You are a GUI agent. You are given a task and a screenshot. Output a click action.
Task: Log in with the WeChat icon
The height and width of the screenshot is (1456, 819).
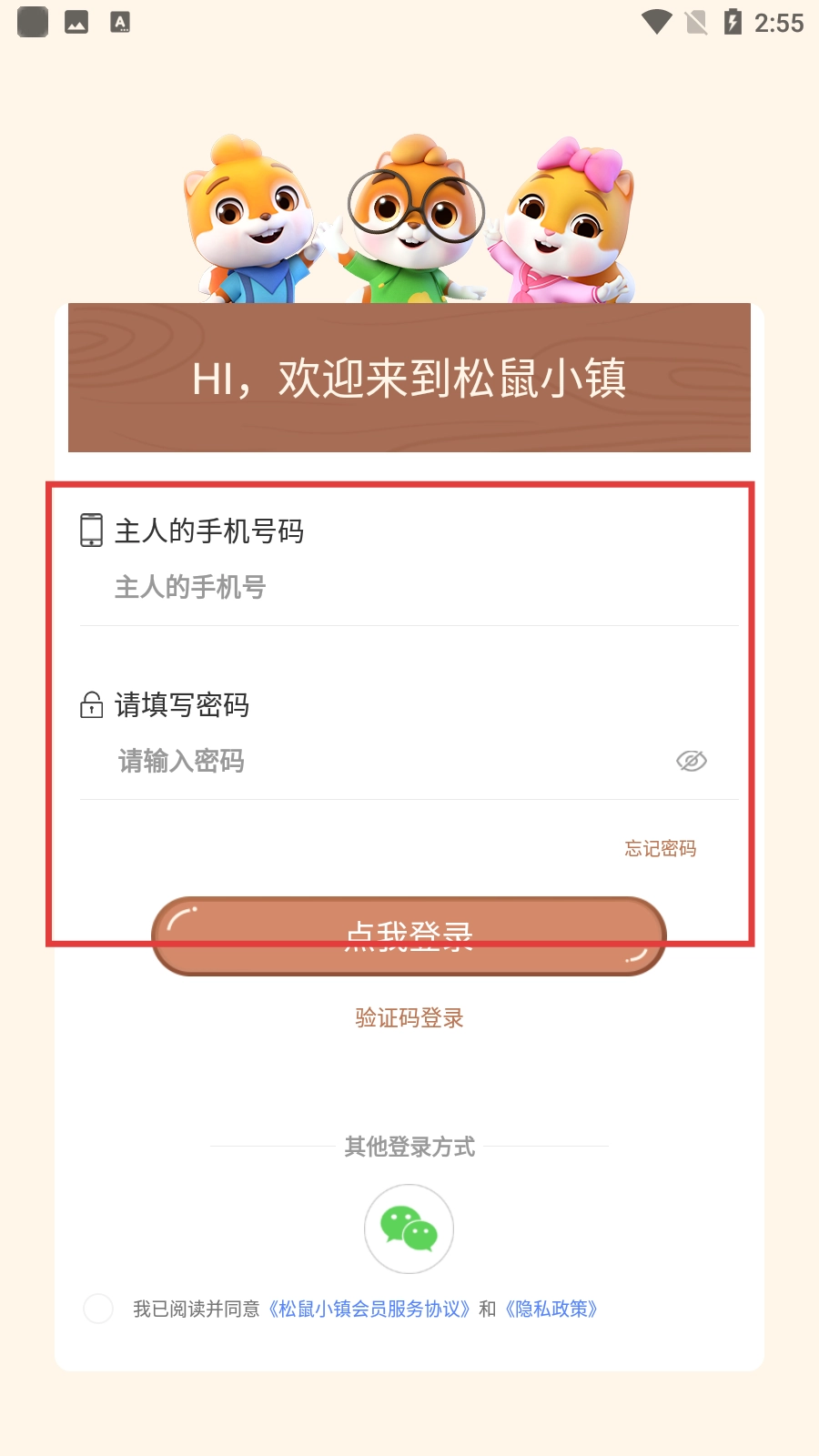pyautogui.click(x=409, y=1228)
